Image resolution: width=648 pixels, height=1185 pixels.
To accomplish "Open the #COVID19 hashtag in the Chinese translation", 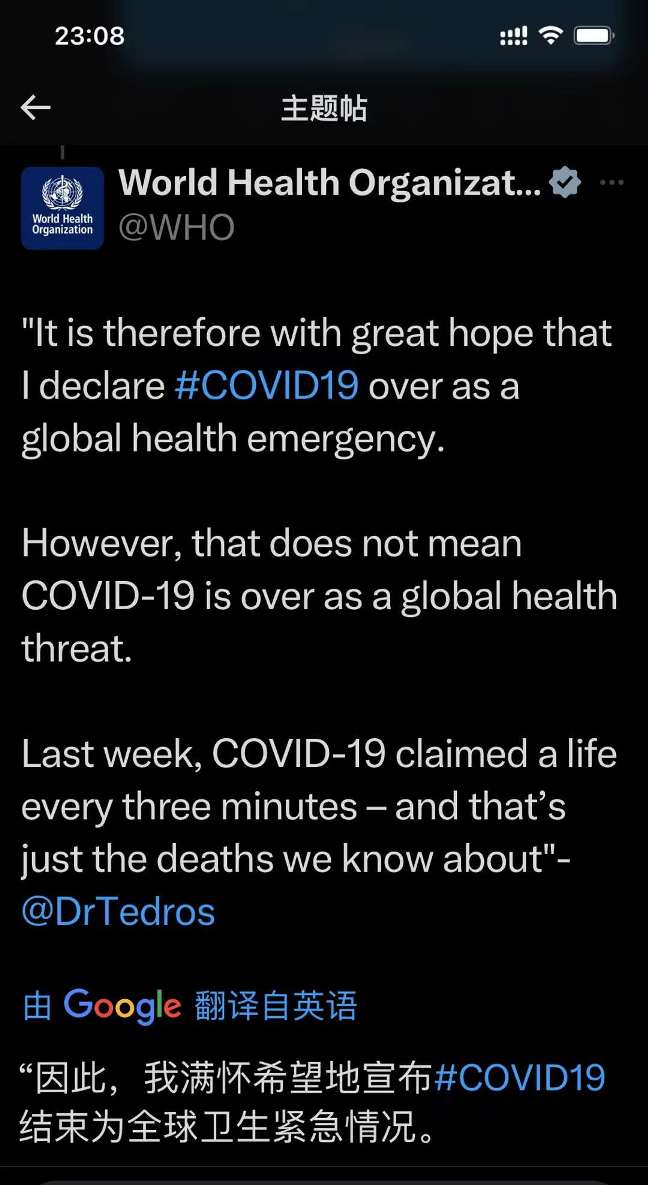I will click(x=521, y=1077).
